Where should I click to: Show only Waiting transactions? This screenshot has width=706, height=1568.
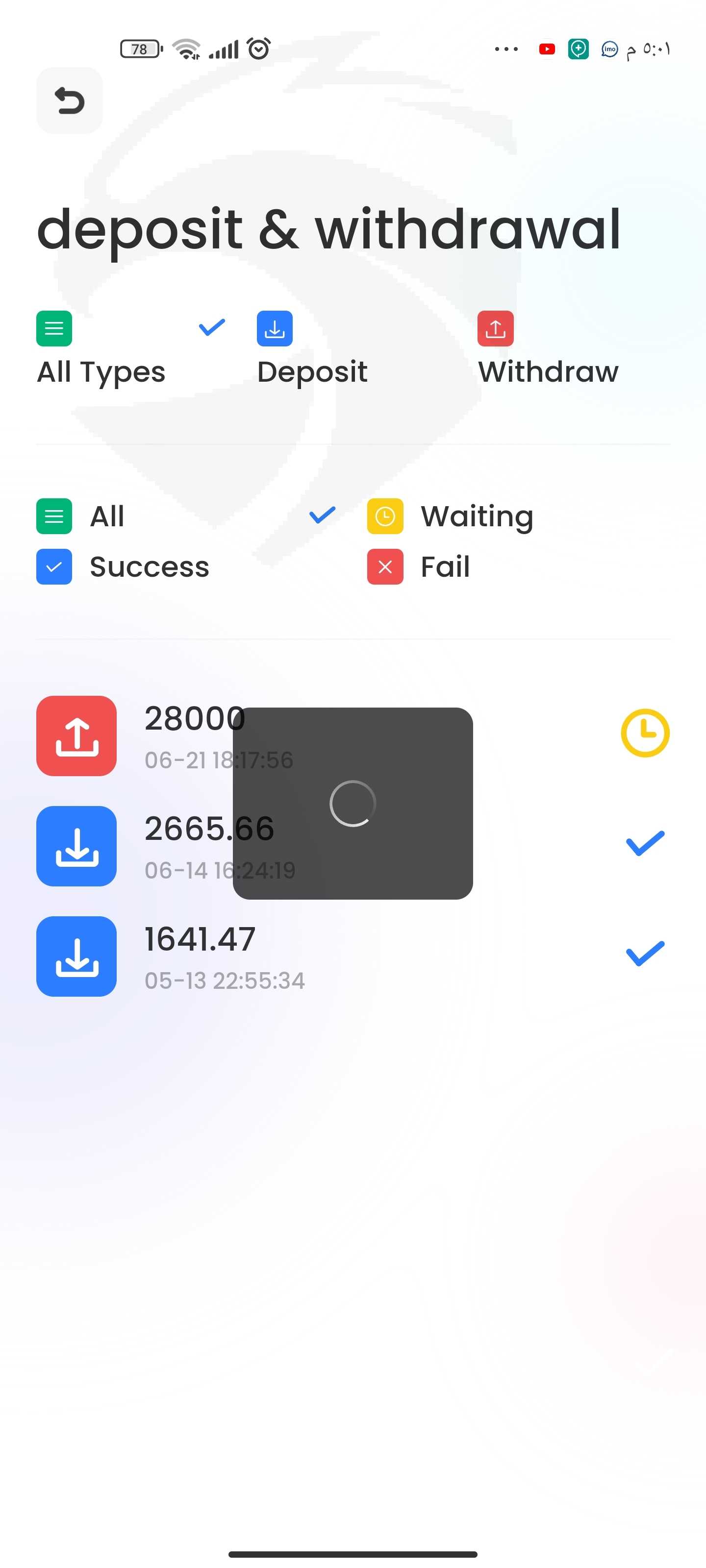518,516
